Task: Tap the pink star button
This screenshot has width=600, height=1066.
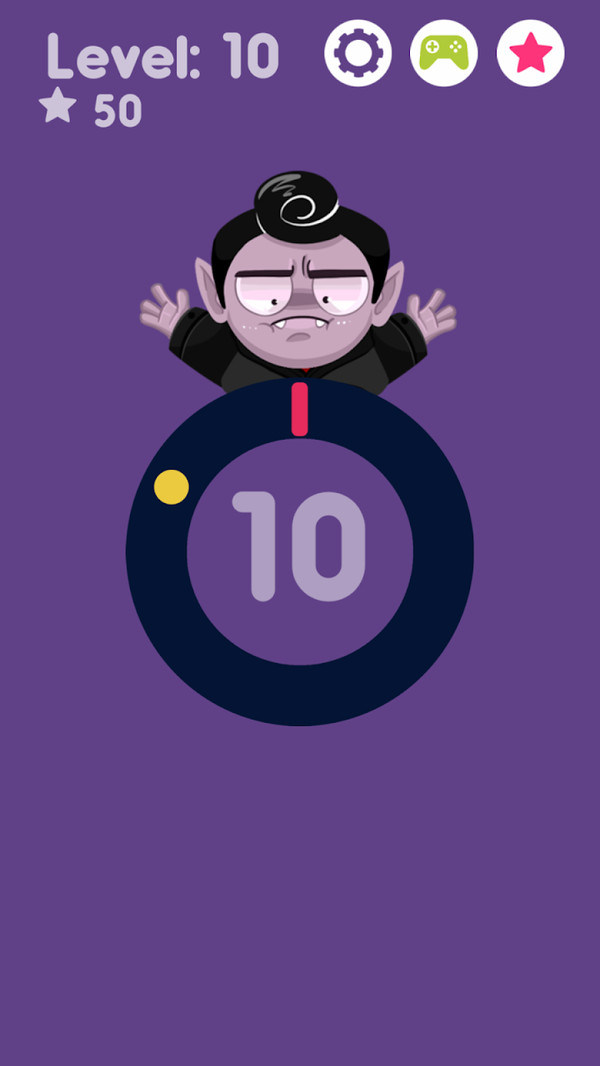Action: click(531, 53)
